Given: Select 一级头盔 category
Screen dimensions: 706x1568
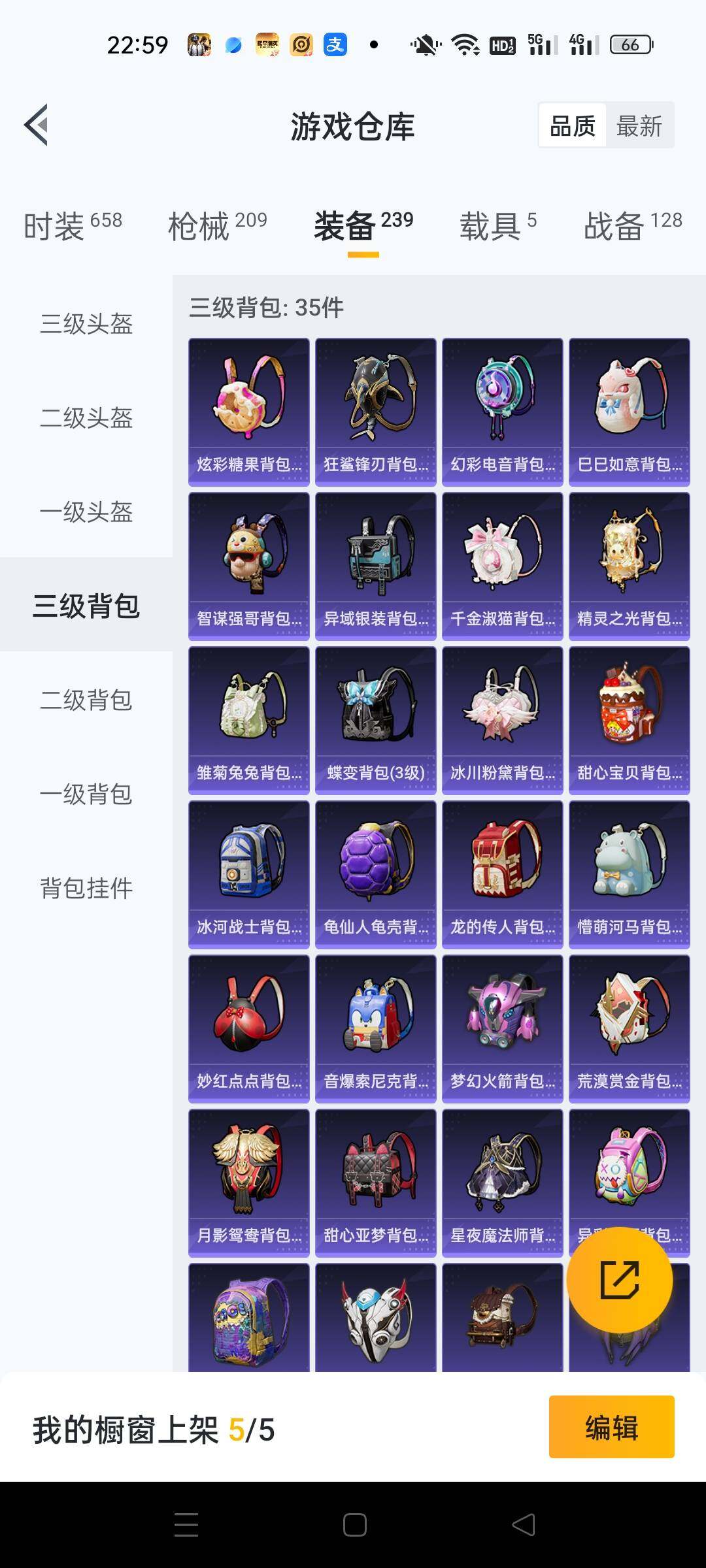Looking at the screenshot, I should [86, 512].
